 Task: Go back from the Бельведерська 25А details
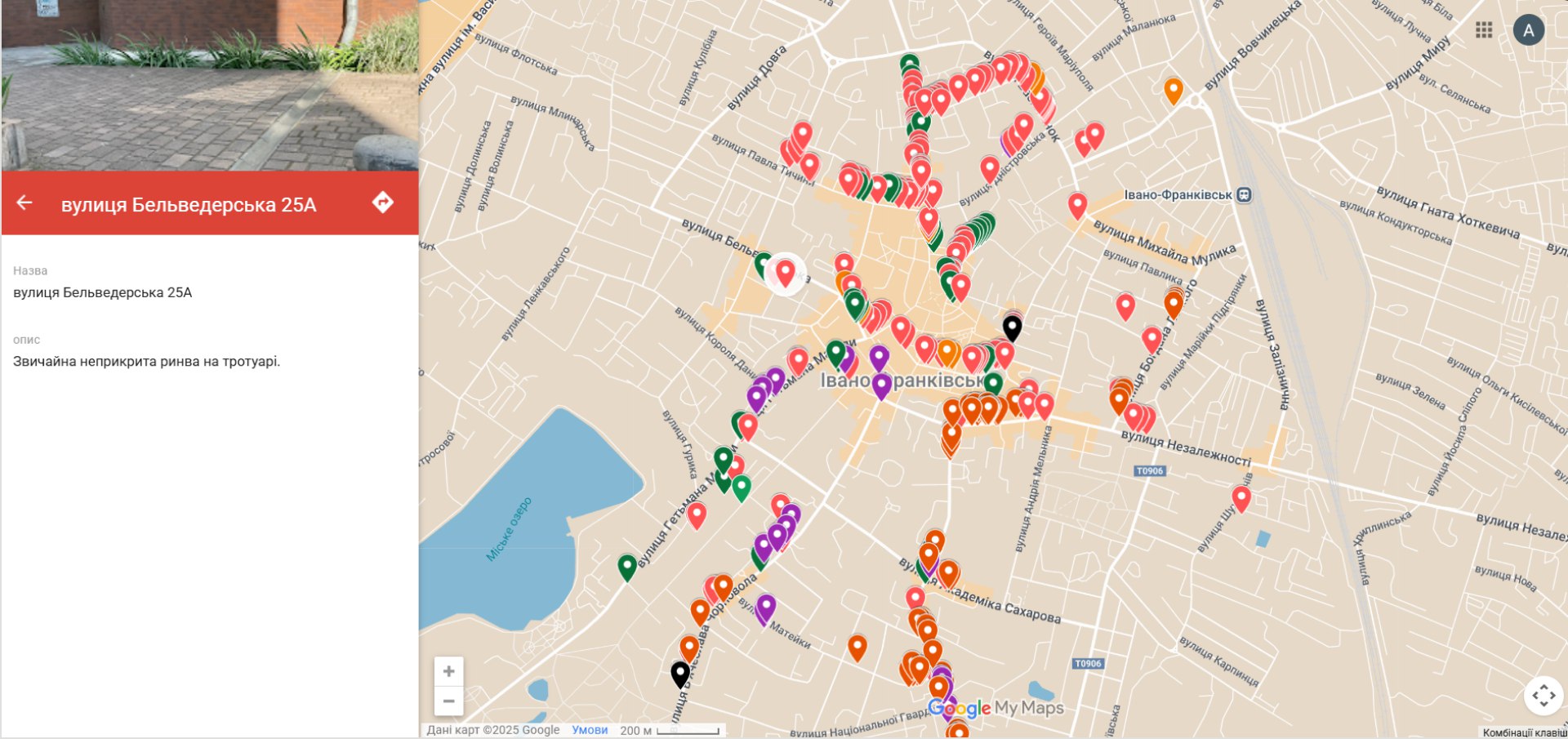pos(24,203)
